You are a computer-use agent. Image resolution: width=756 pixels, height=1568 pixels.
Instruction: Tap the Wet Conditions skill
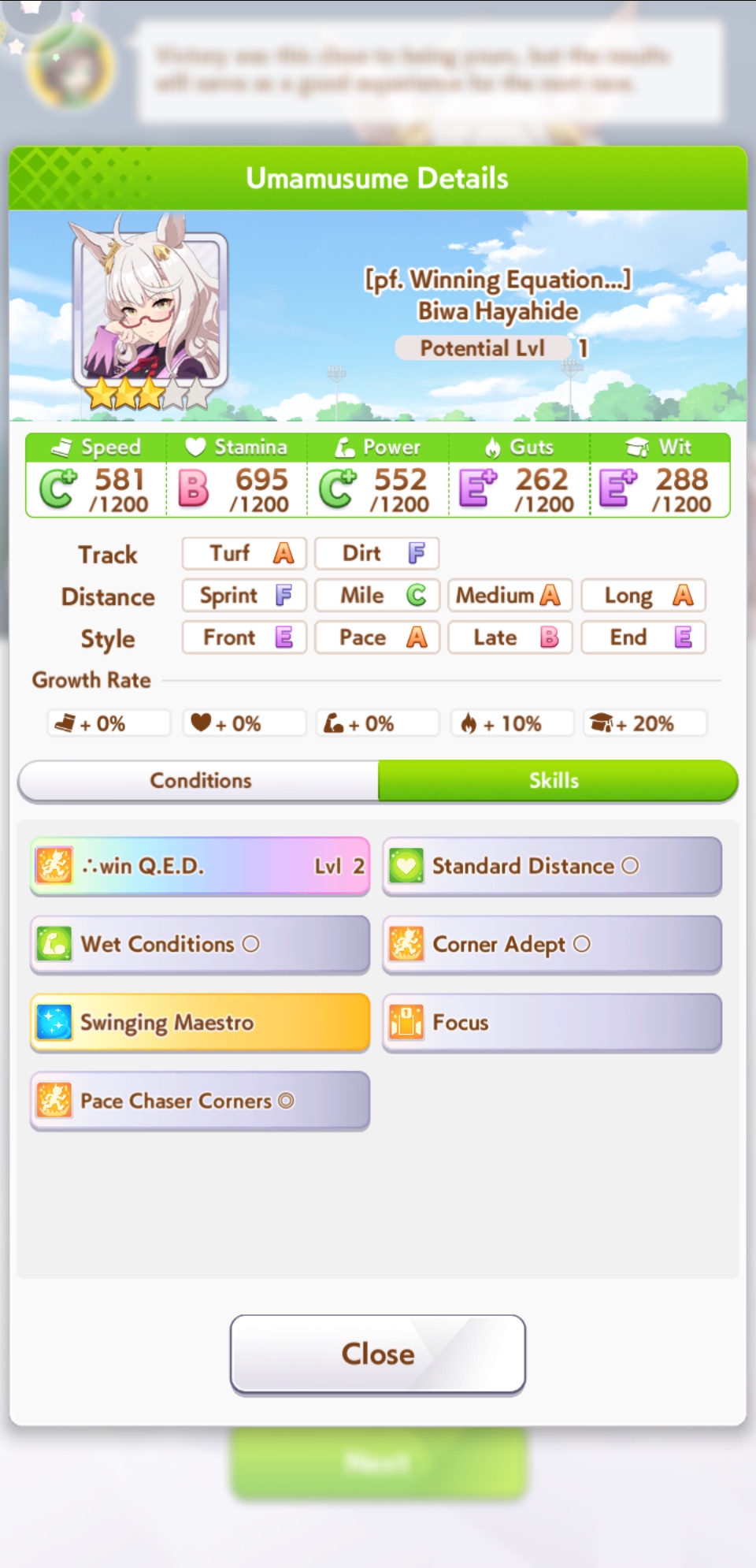click(200, 944)
